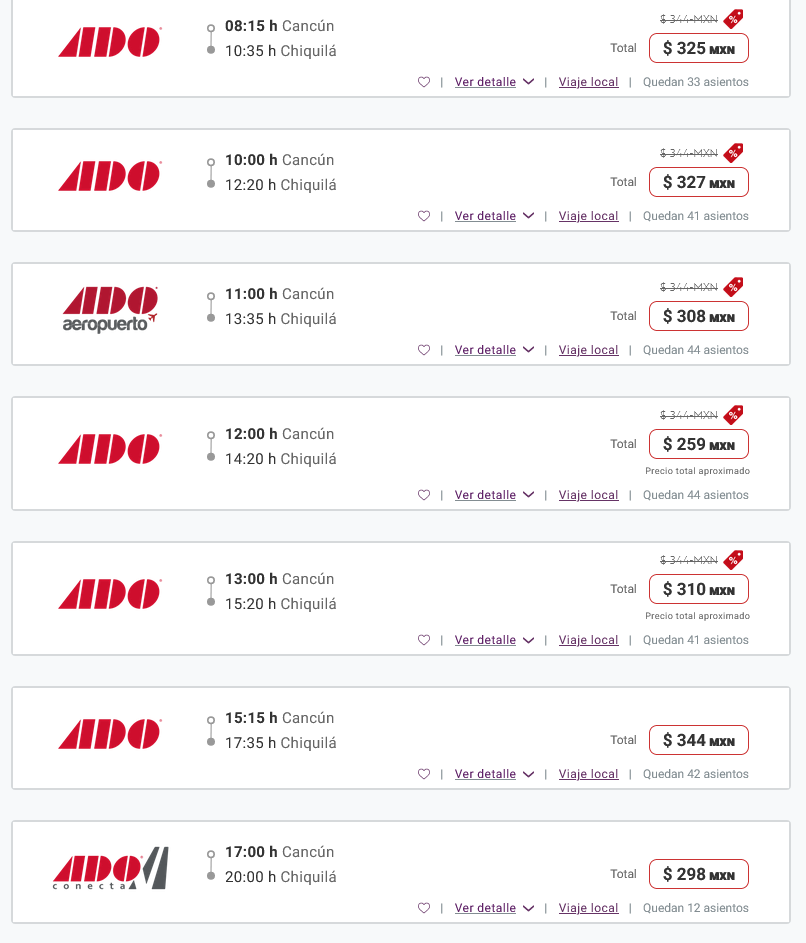Favorite the 17:00 Cancún trip with the heart

423,908
